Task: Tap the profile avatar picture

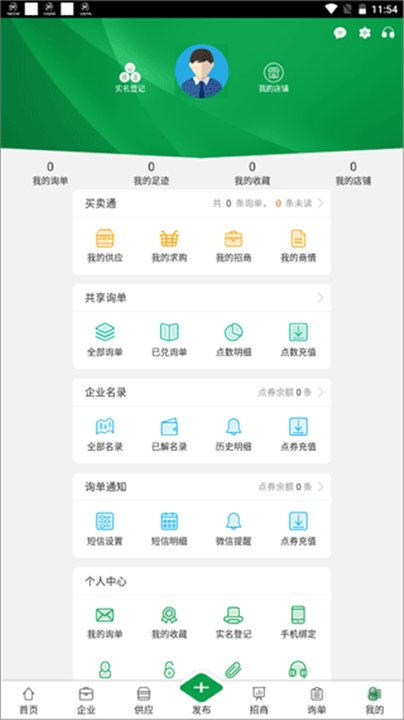Action: (x=202, y=71)
